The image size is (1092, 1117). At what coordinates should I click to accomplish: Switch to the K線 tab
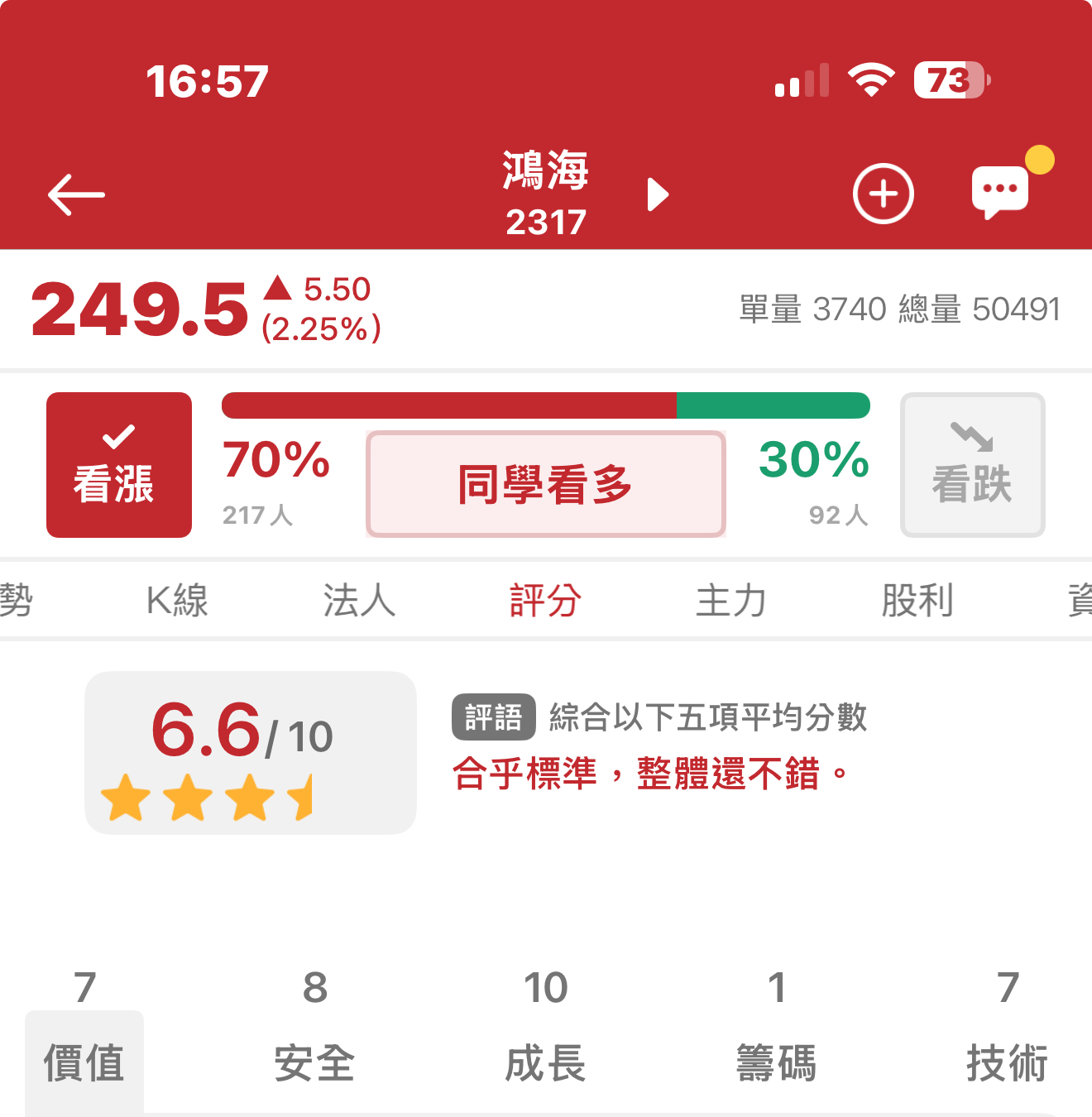pyautogui.click(x=177, y=600)
